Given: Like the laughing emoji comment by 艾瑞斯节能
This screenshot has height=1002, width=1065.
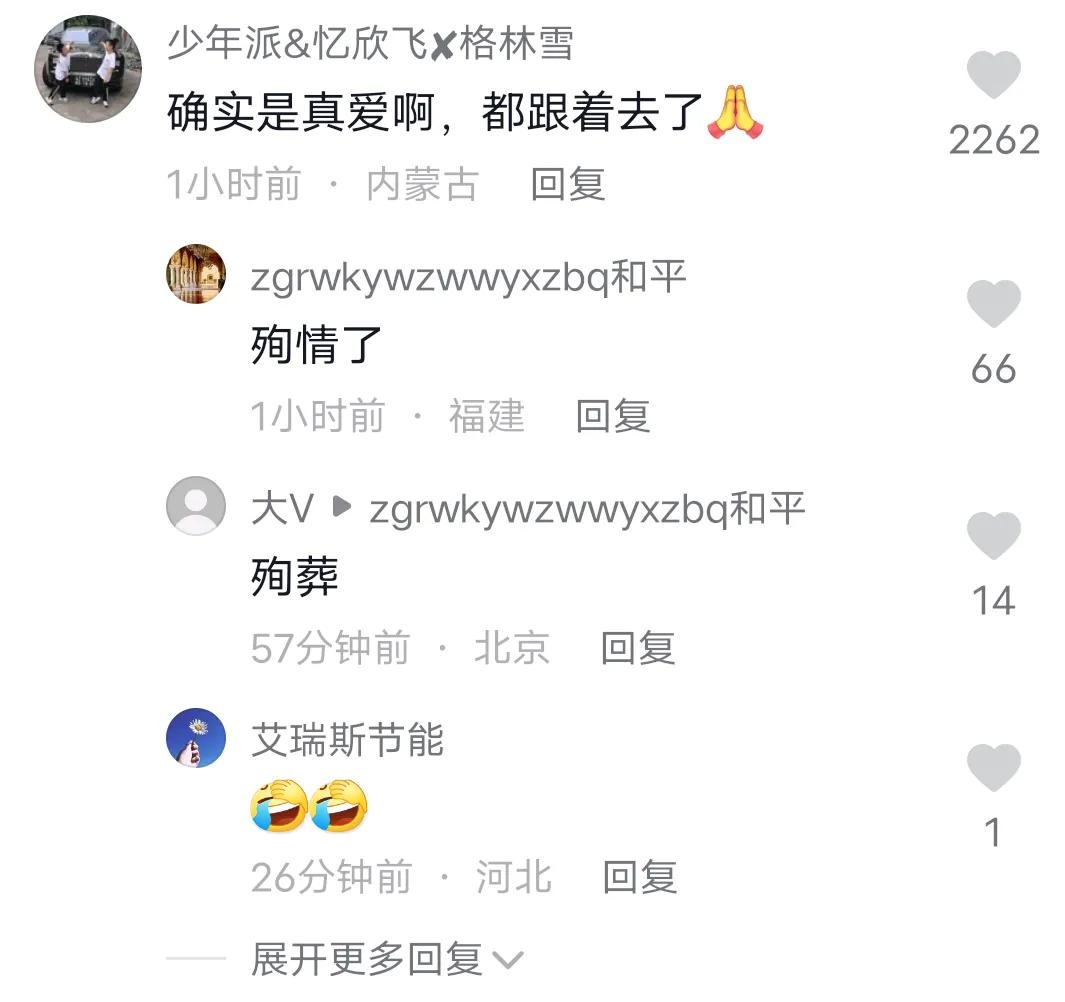Looking at the screenshot, I should (x=993, y=768).
